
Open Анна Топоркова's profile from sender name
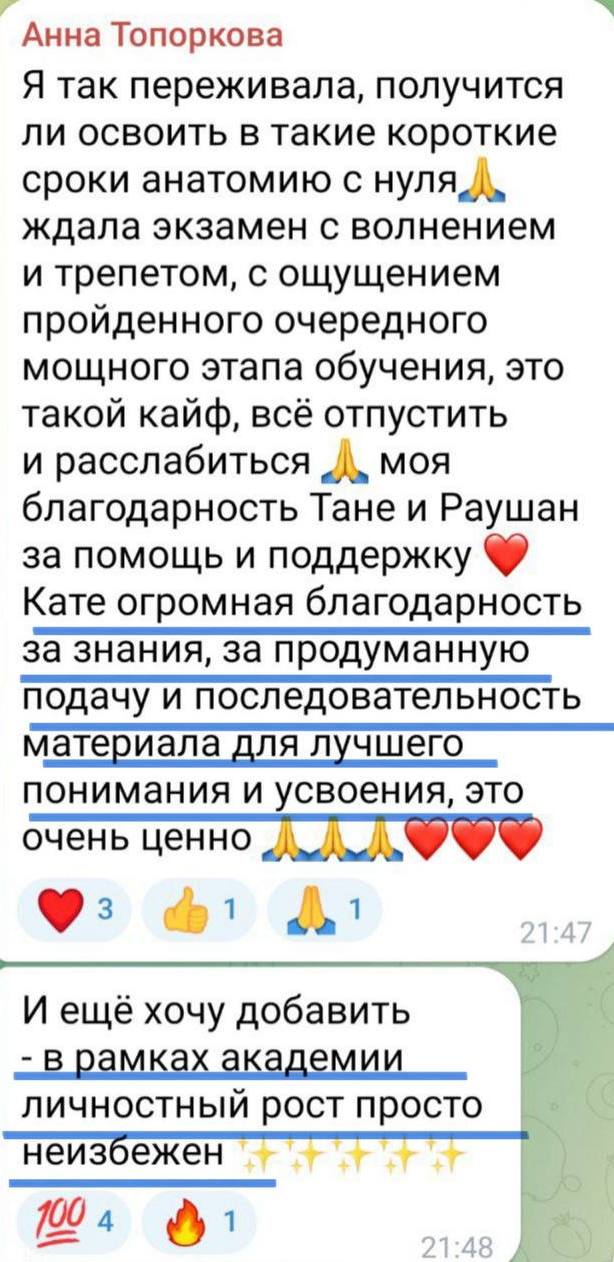coord(152,37)
